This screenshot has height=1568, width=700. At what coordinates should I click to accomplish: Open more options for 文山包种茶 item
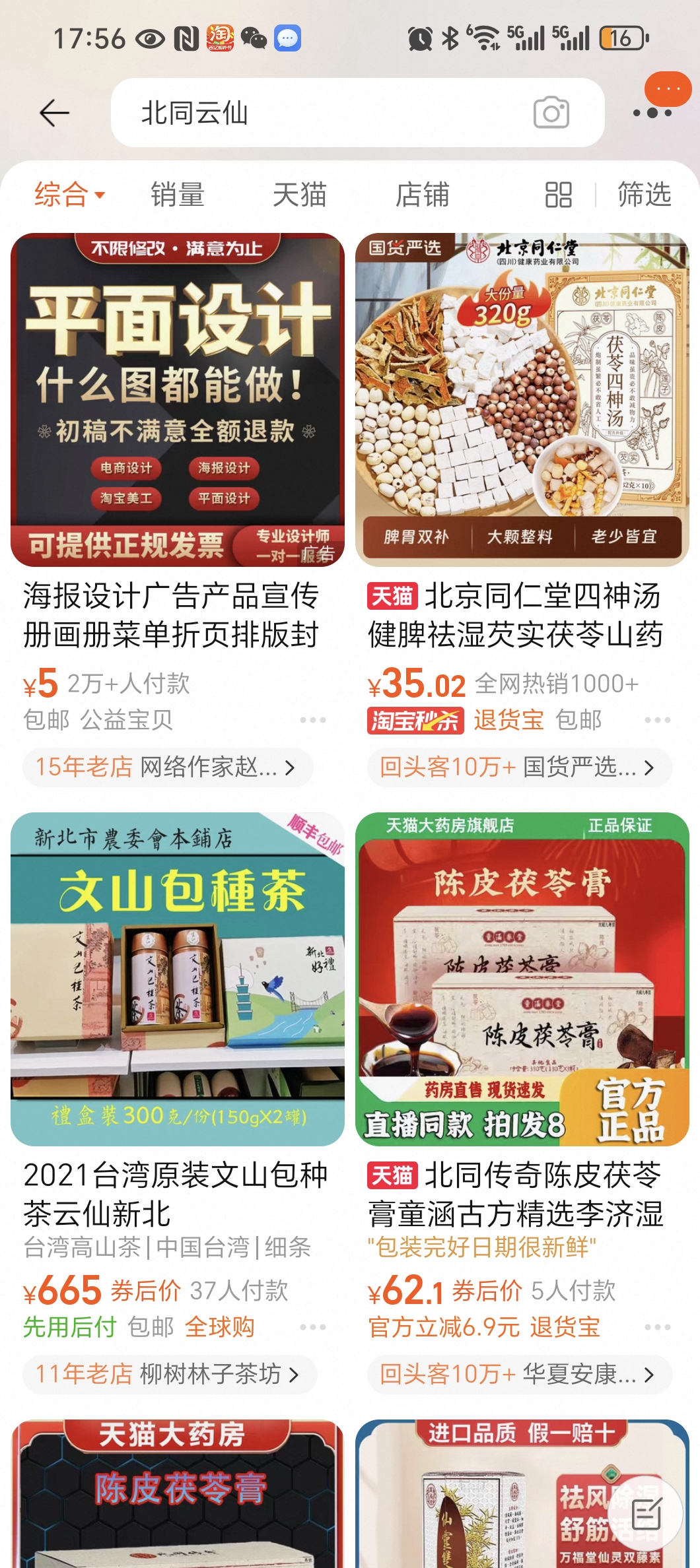[312, 1326]
